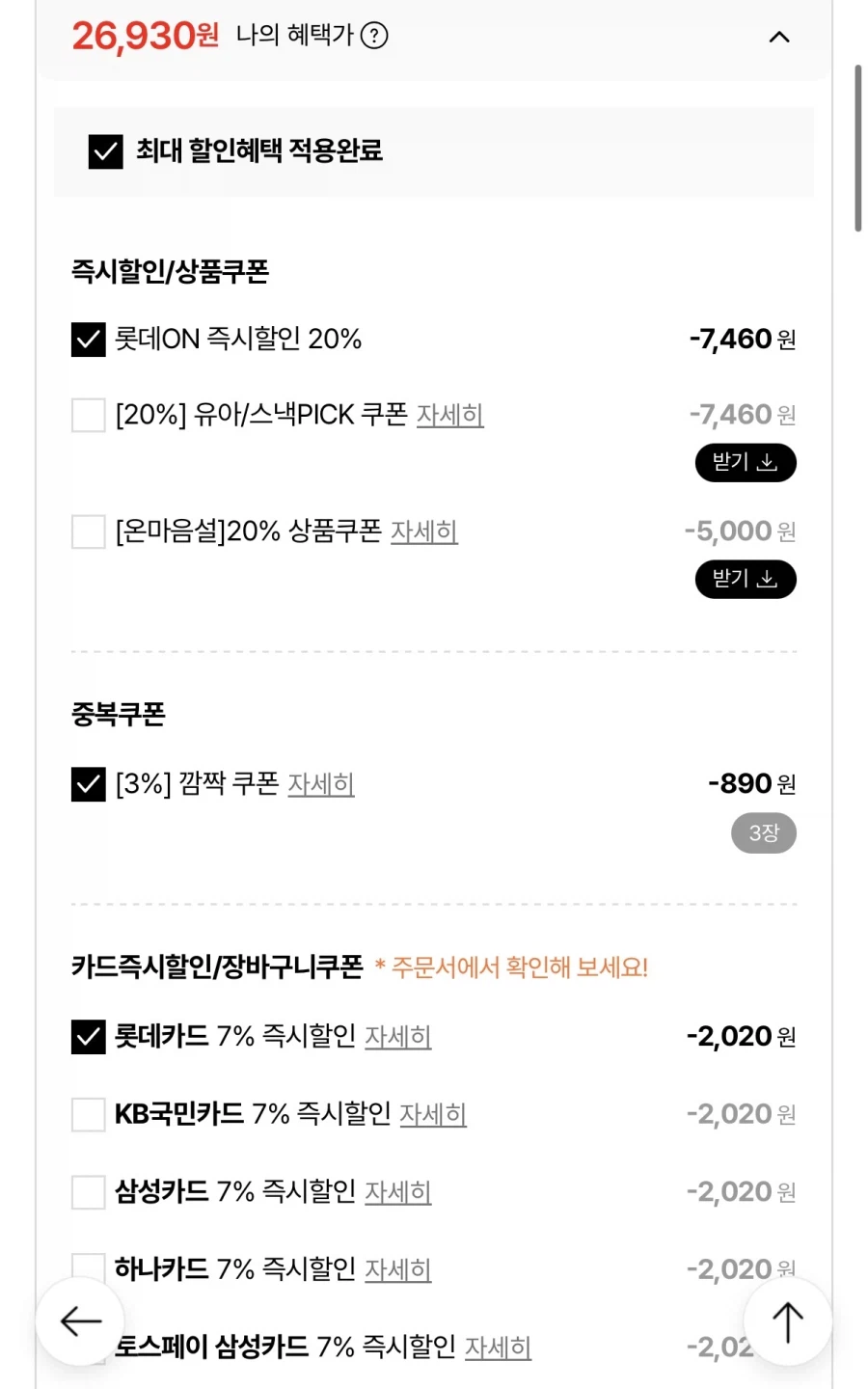
Task: Tap the 3장 coupon count badge
Action: [x=763, y=832]
